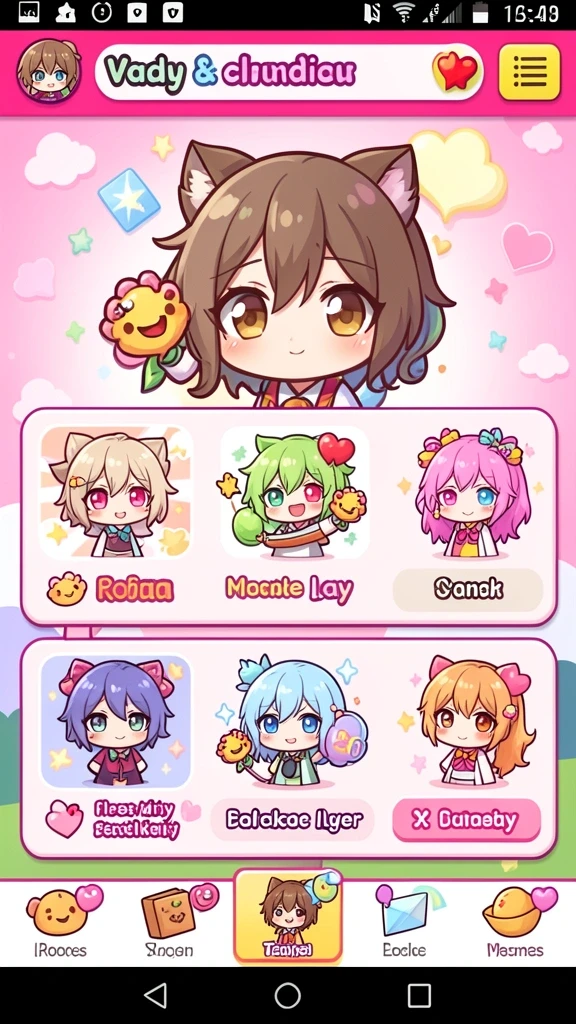This screenshot has width=576, height=1024.
Task: Go to the Eoclce tab
Action: [x=404, y=921]
